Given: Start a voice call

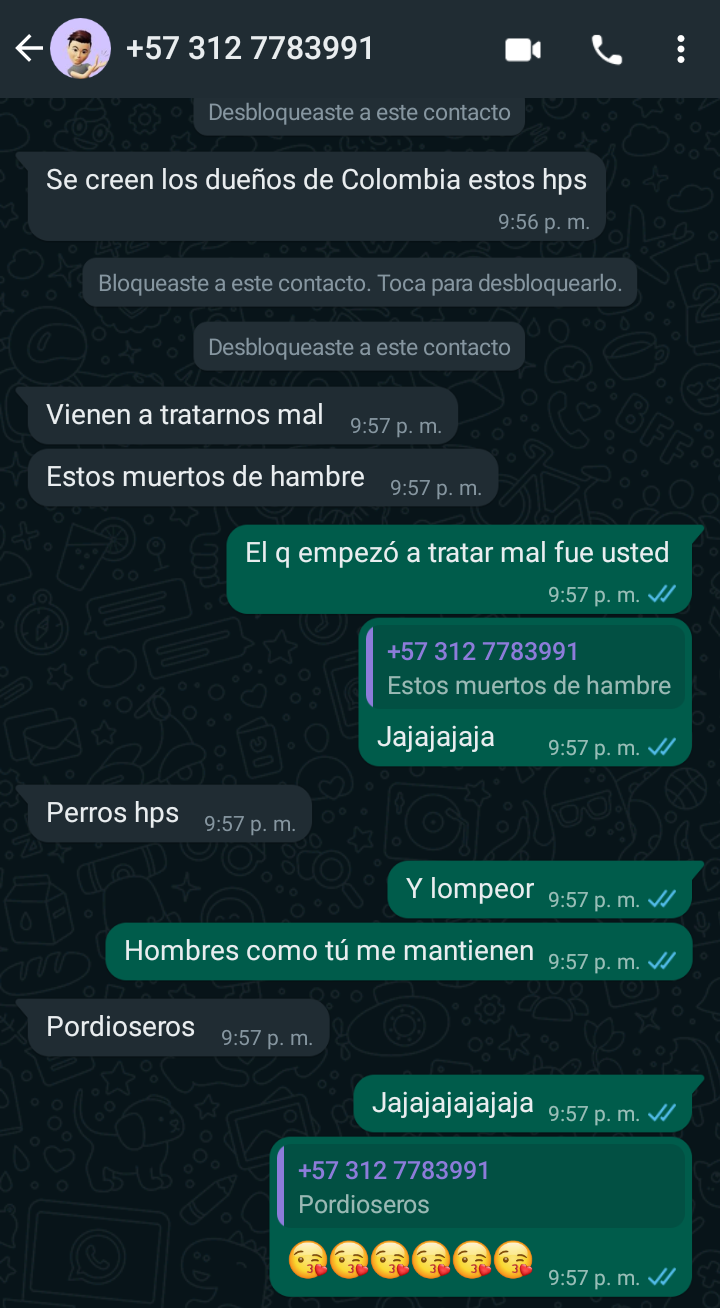Looking at the screenshot, I should (607, 49).
